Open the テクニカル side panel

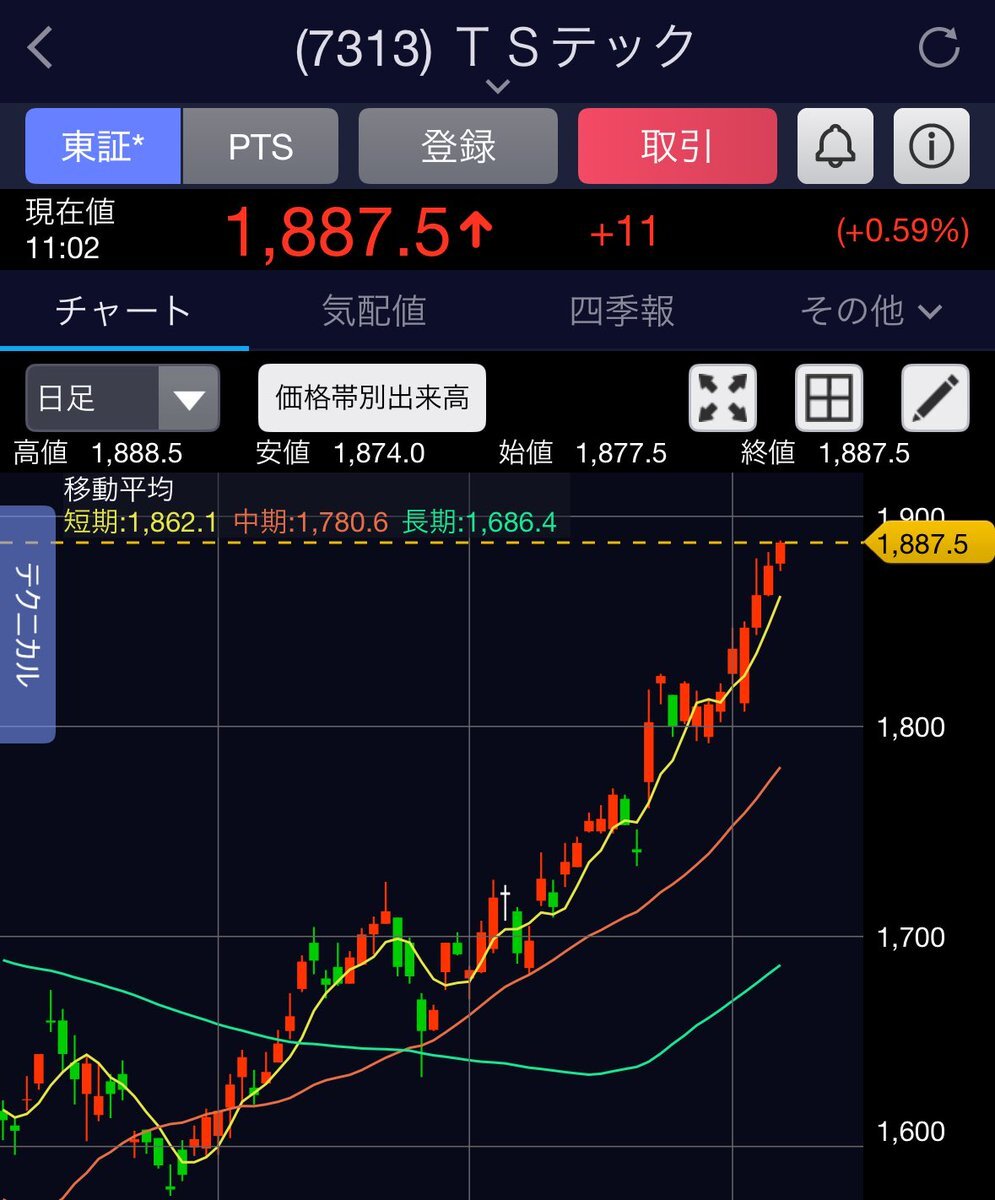(27, 624)
